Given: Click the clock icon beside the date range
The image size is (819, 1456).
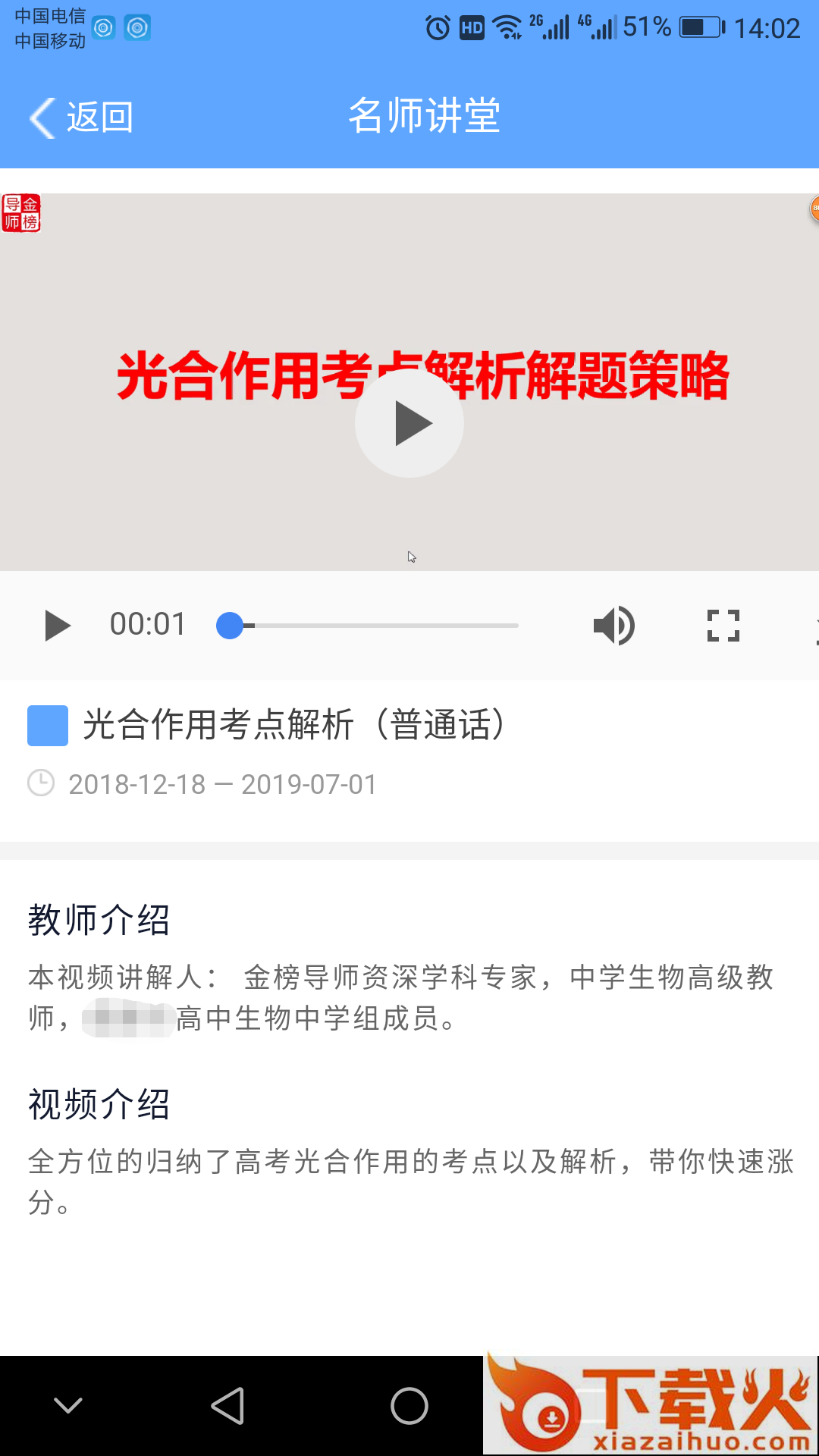Looking at the screenshot, I should point(42,783).
